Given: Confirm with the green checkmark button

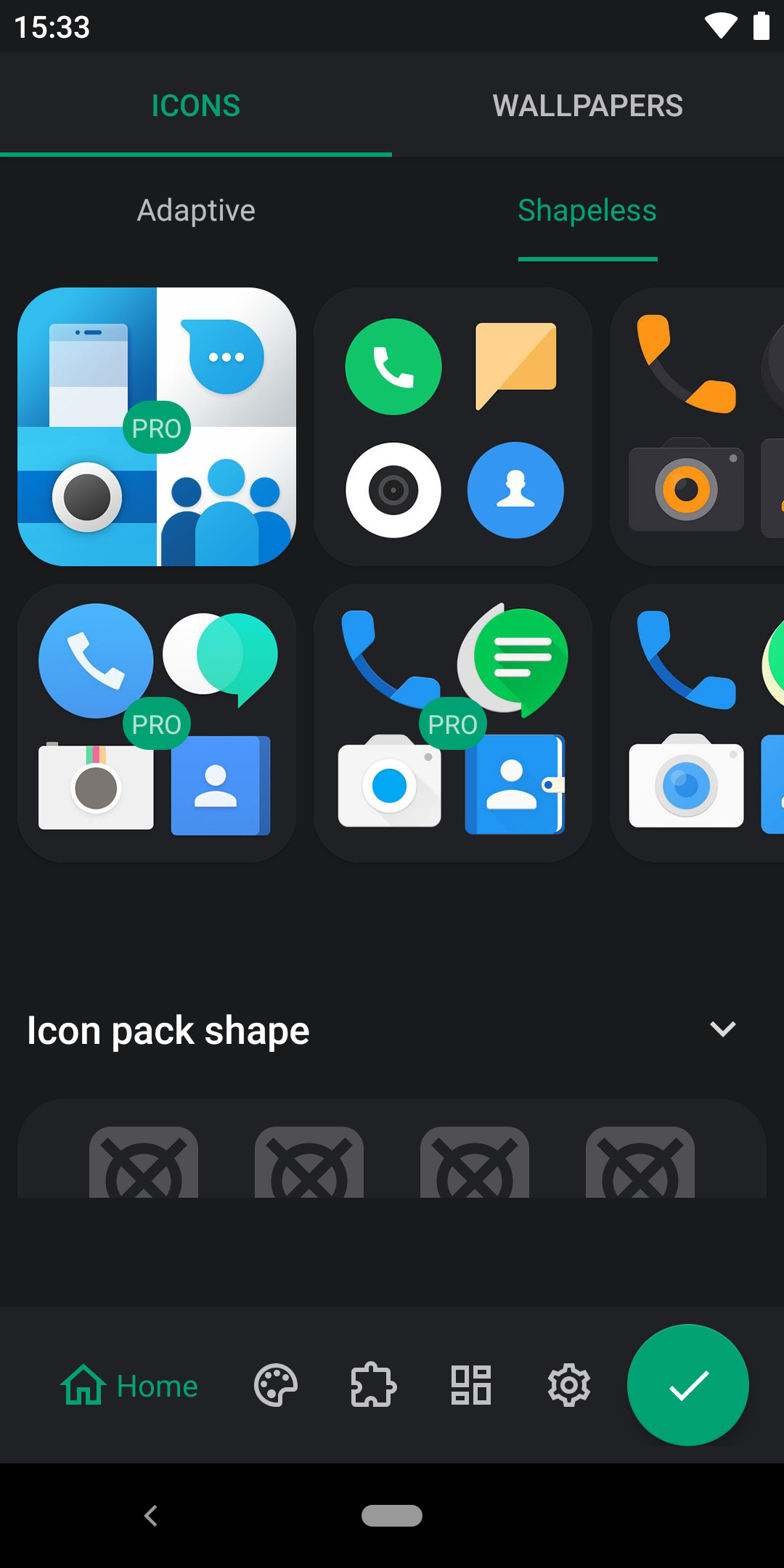Looking at the screenshot, I should (687, 1385).
